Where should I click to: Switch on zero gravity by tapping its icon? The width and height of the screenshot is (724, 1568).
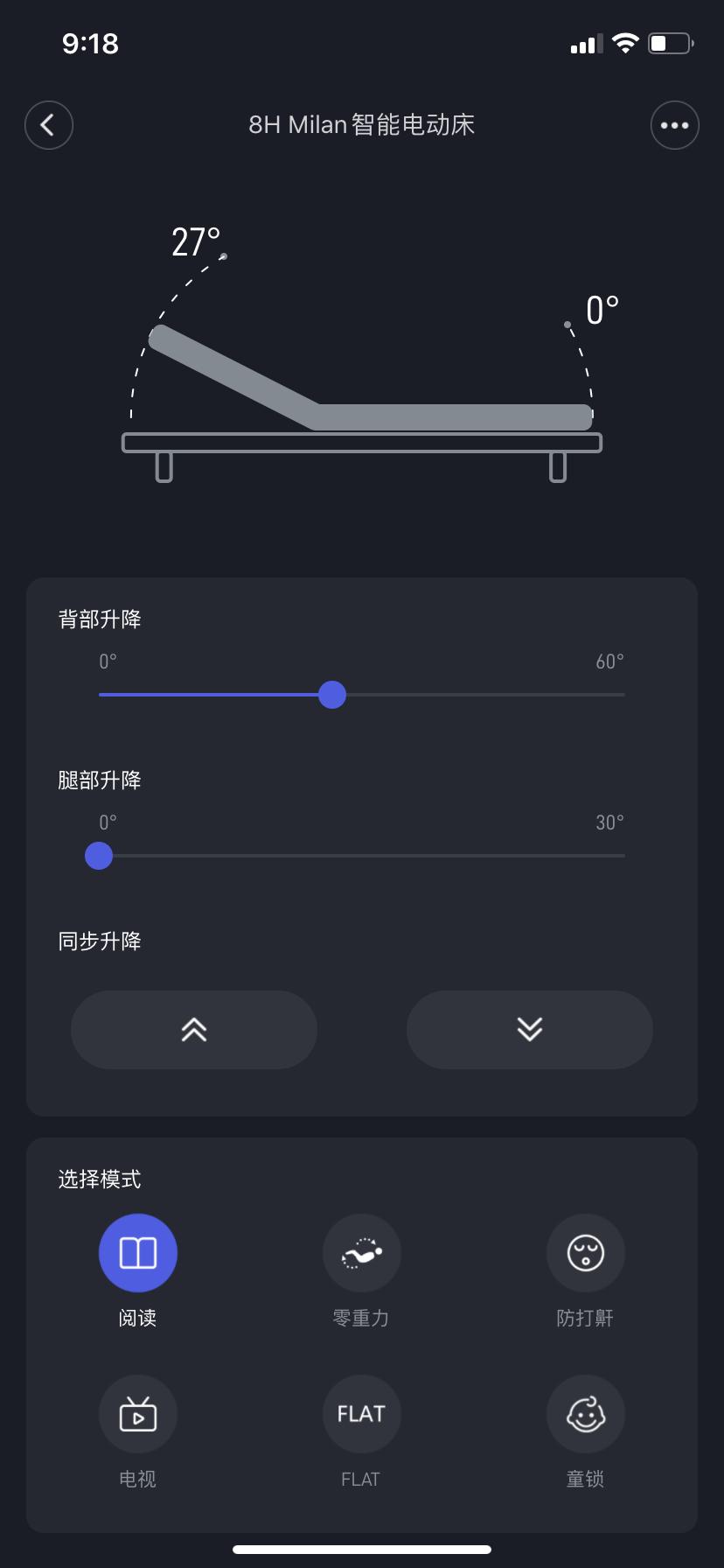[361, 1252]
